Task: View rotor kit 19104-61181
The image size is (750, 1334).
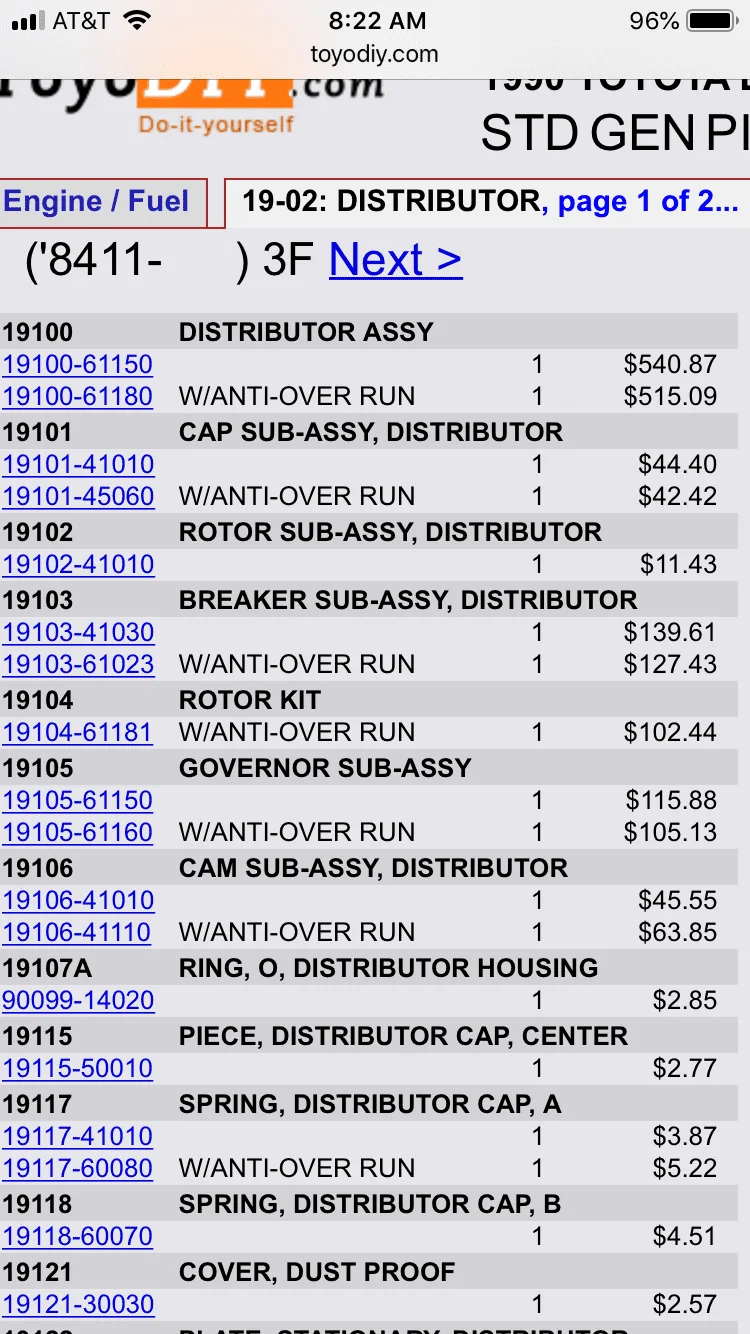Action: point(78,733)
